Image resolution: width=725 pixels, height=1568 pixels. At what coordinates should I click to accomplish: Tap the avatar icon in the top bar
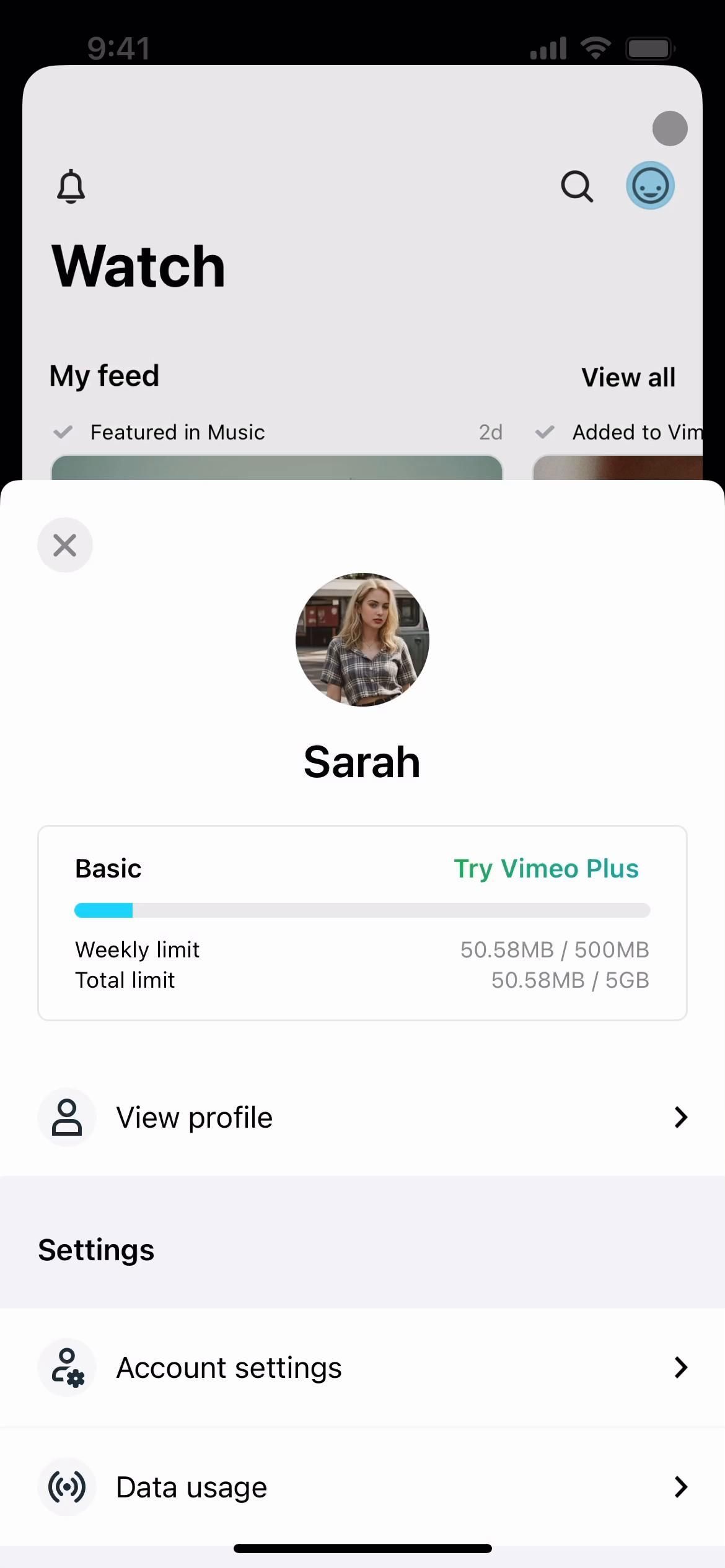[x=650, y=185]
